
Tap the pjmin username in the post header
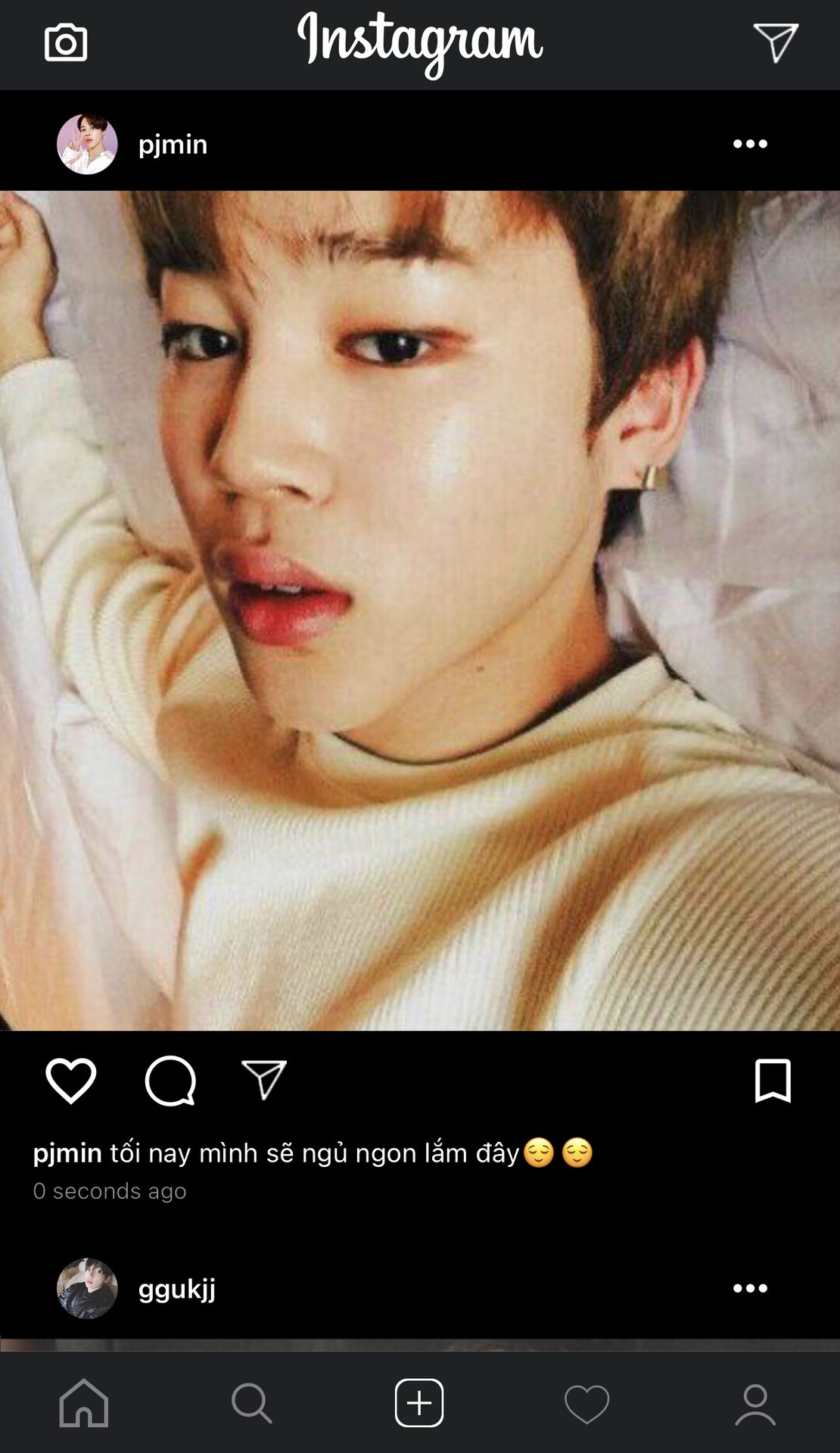(x=173, y=145)
